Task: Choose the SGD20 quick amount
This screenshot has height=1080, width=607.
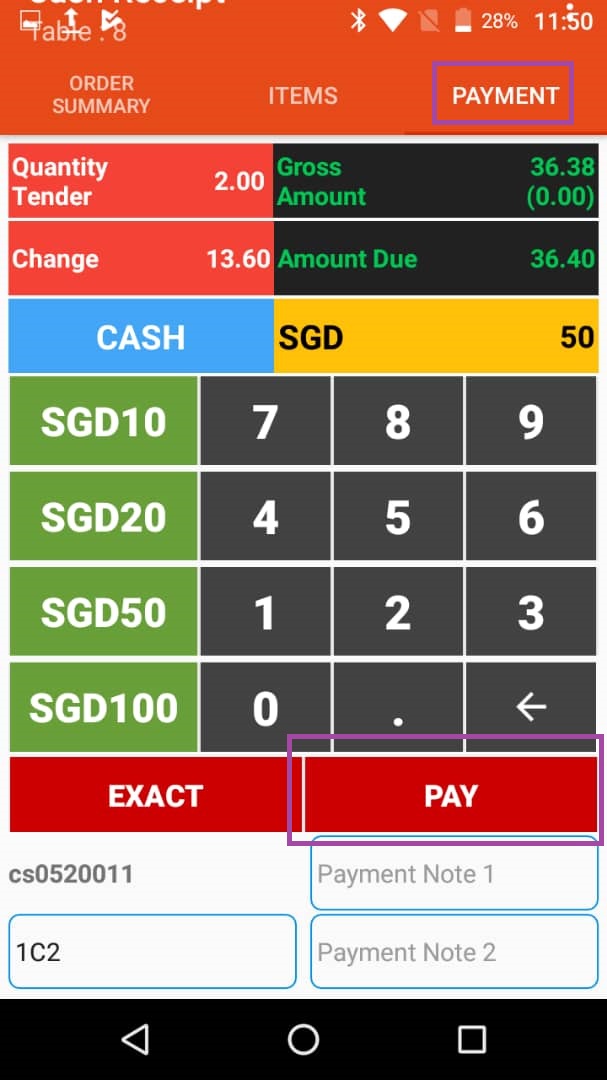Action: click(x=103, y=517)
